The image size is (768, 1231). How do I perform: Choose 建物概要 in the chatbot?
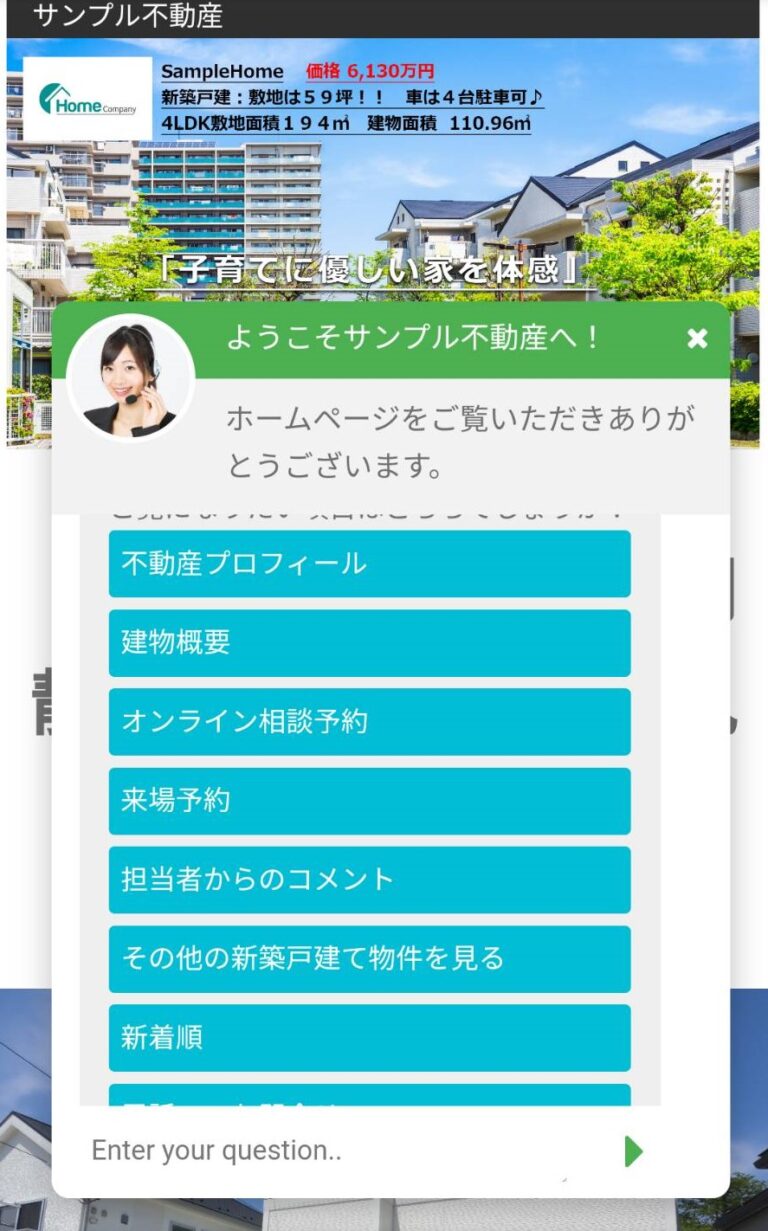click(370, 643)
